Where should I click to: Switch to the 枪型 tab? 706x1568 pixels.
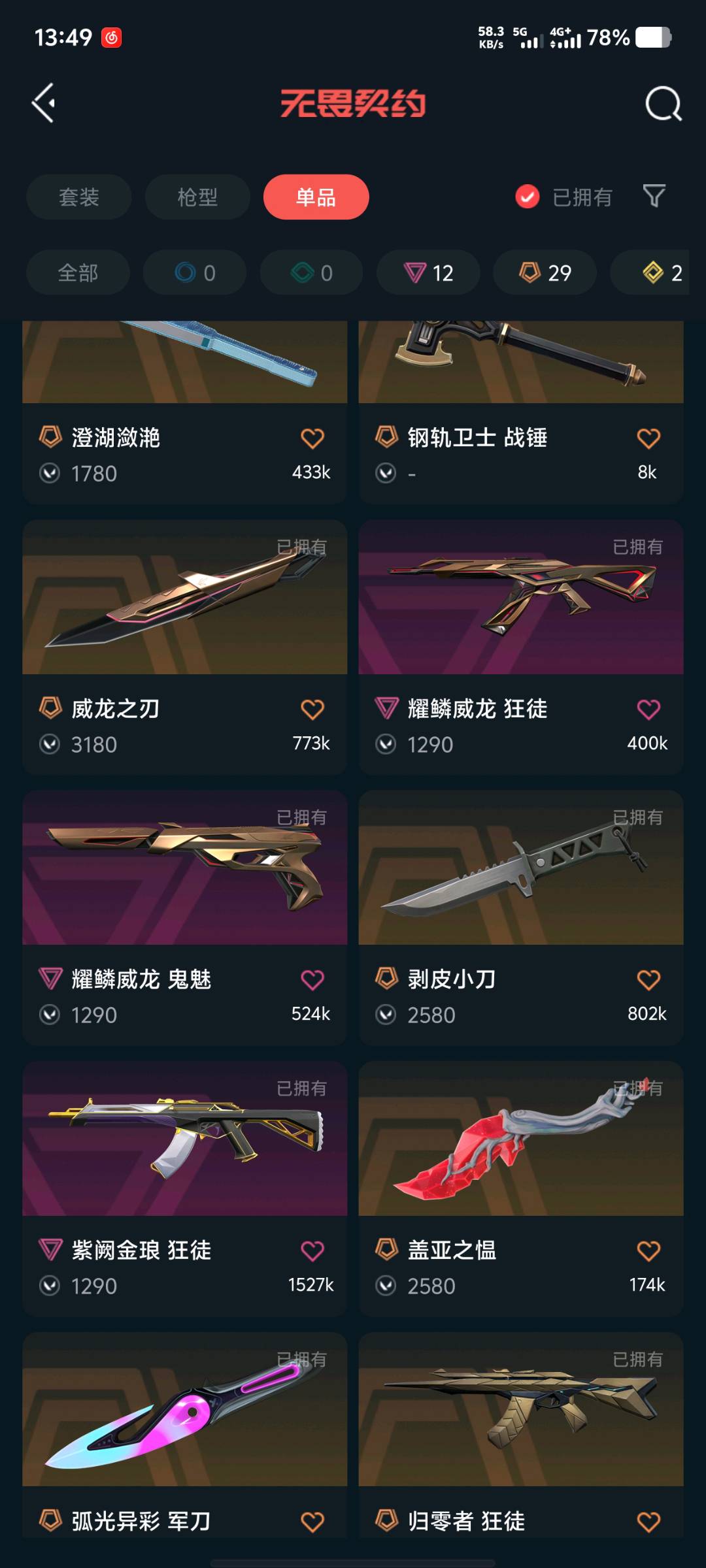tap(197, 197)
